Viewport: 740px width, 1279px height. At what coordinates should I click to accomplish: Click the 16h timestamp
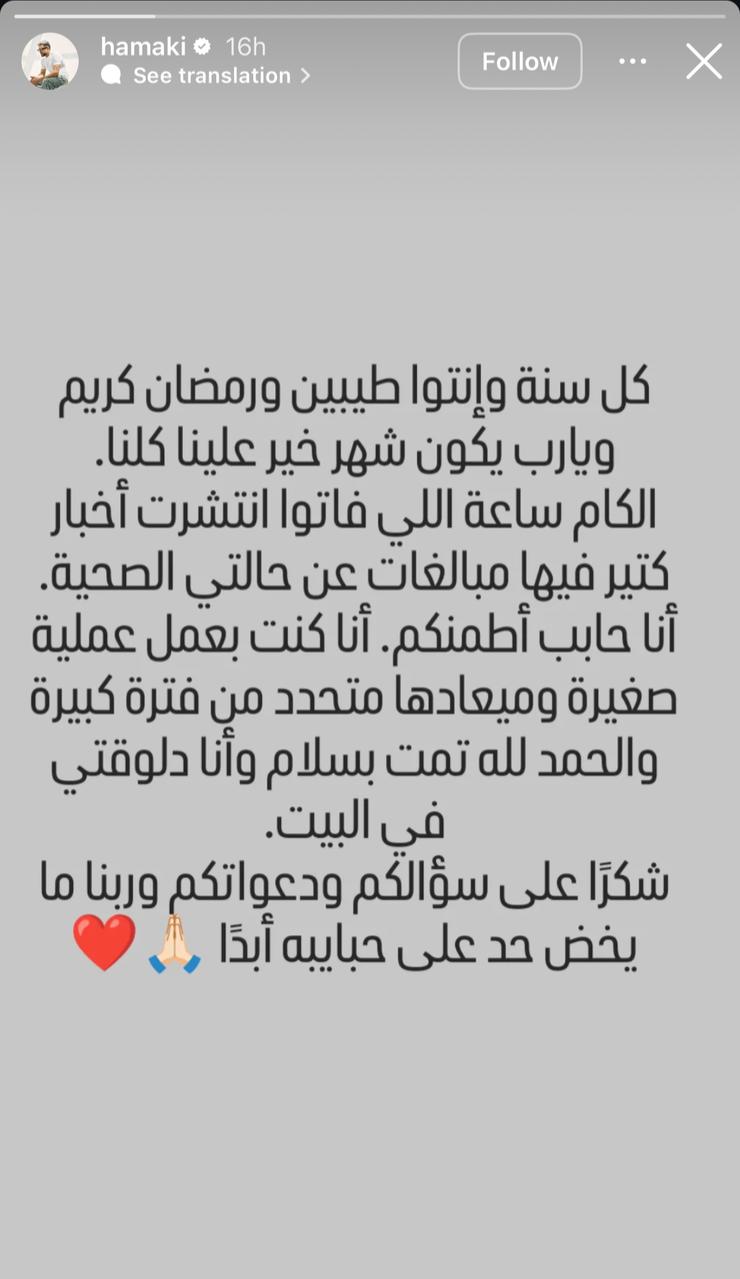click(241, 45)
